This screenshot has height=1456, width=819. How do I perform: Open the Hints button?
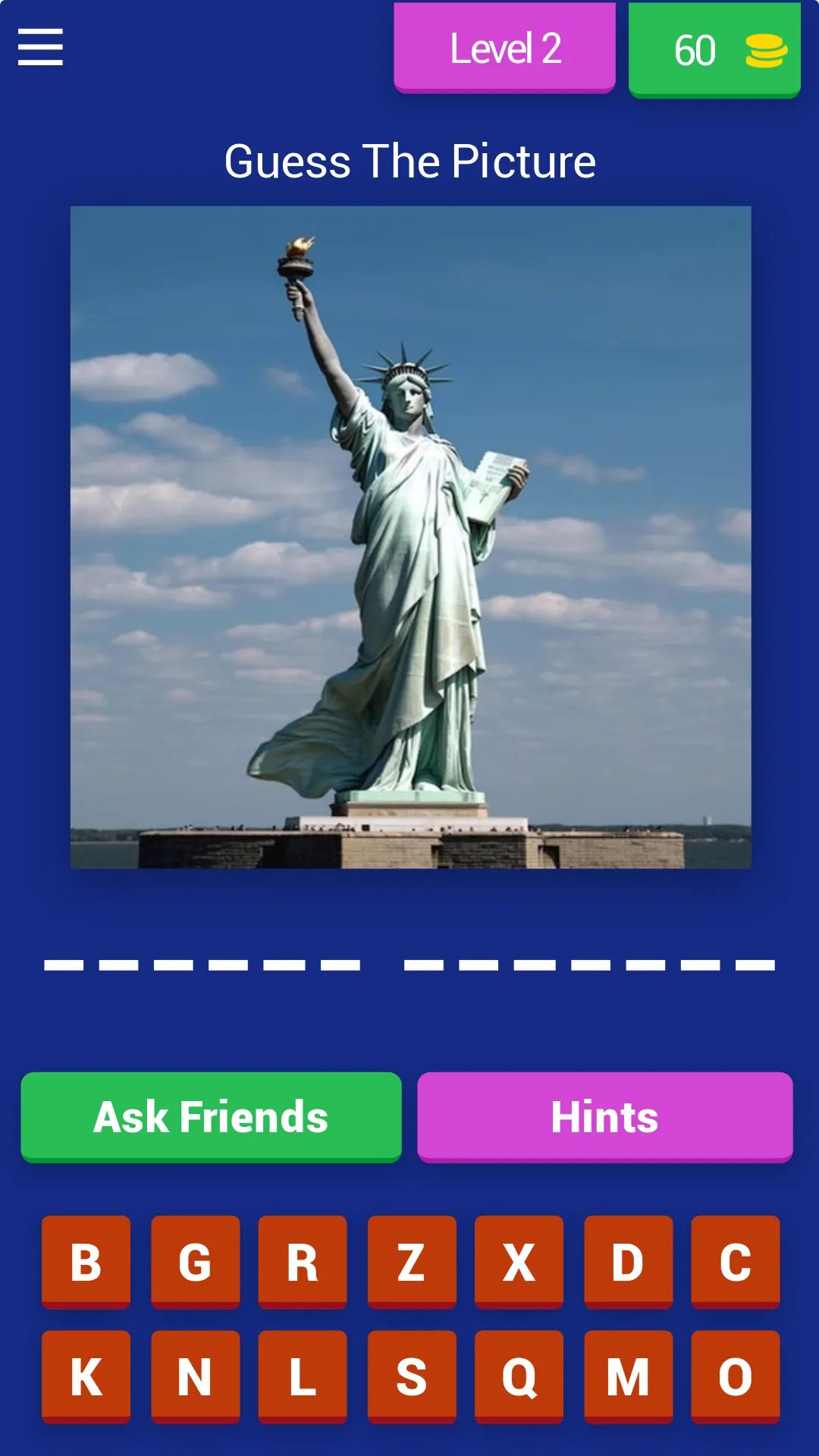[604, 1117]
